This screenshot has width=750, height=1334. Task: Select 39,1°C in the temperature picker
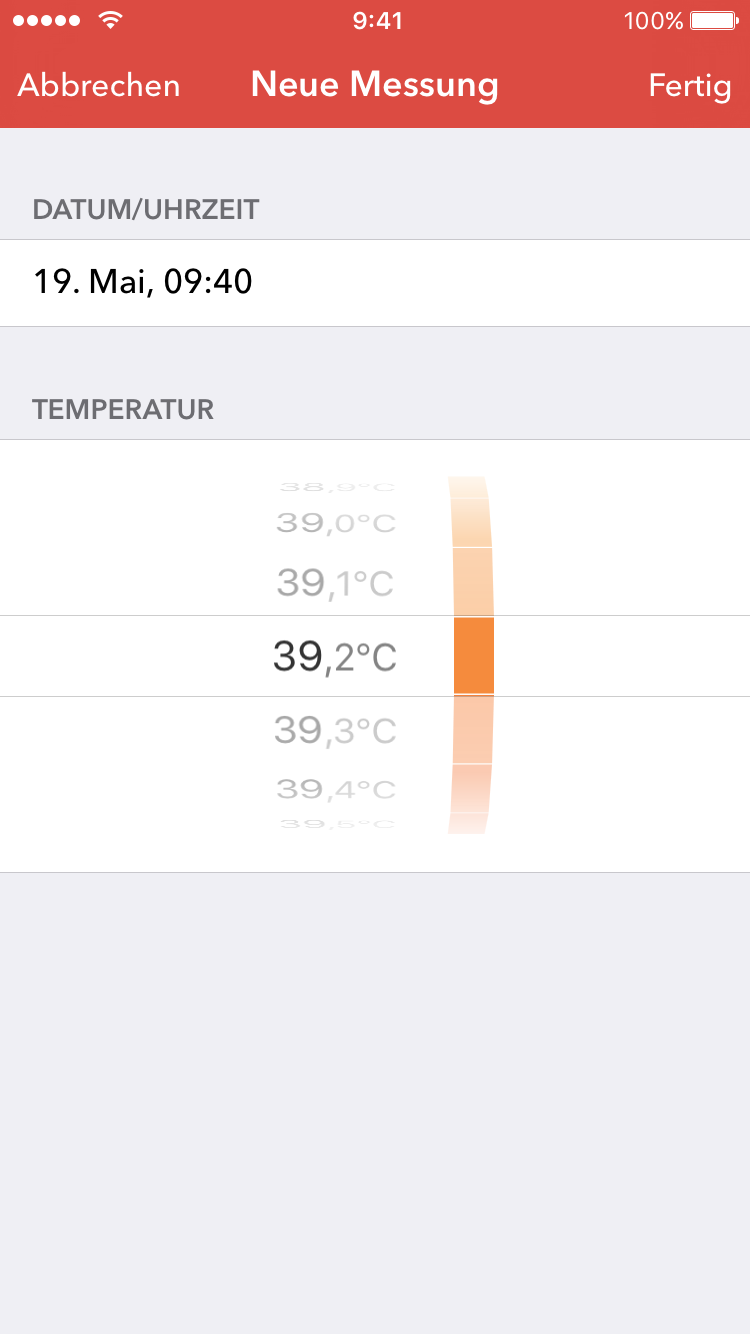(x=336, y=582)
